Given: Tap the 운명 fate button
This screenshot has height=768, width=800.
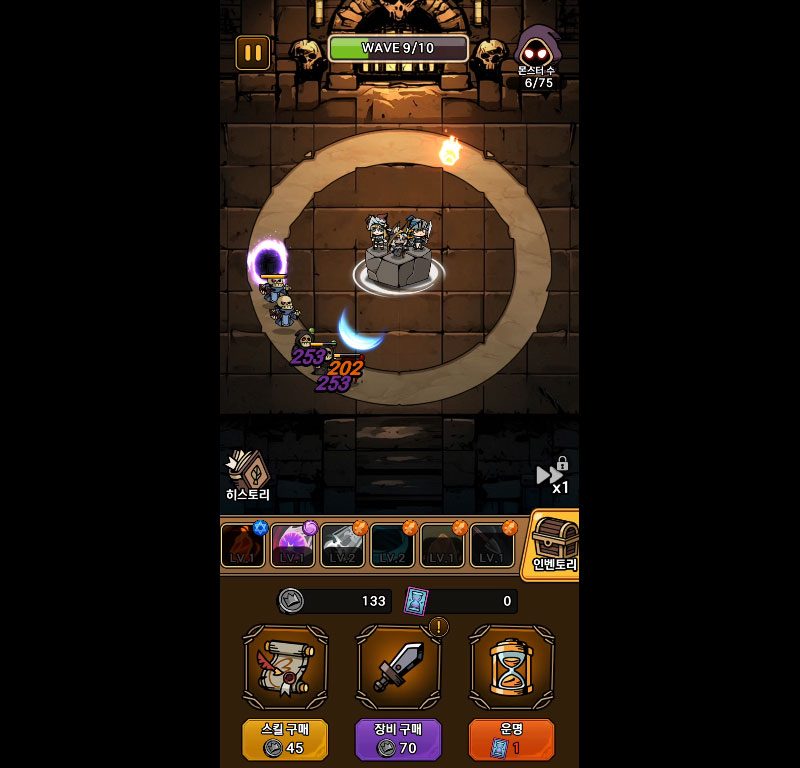Looking at the screenshot, I should 511,740.
